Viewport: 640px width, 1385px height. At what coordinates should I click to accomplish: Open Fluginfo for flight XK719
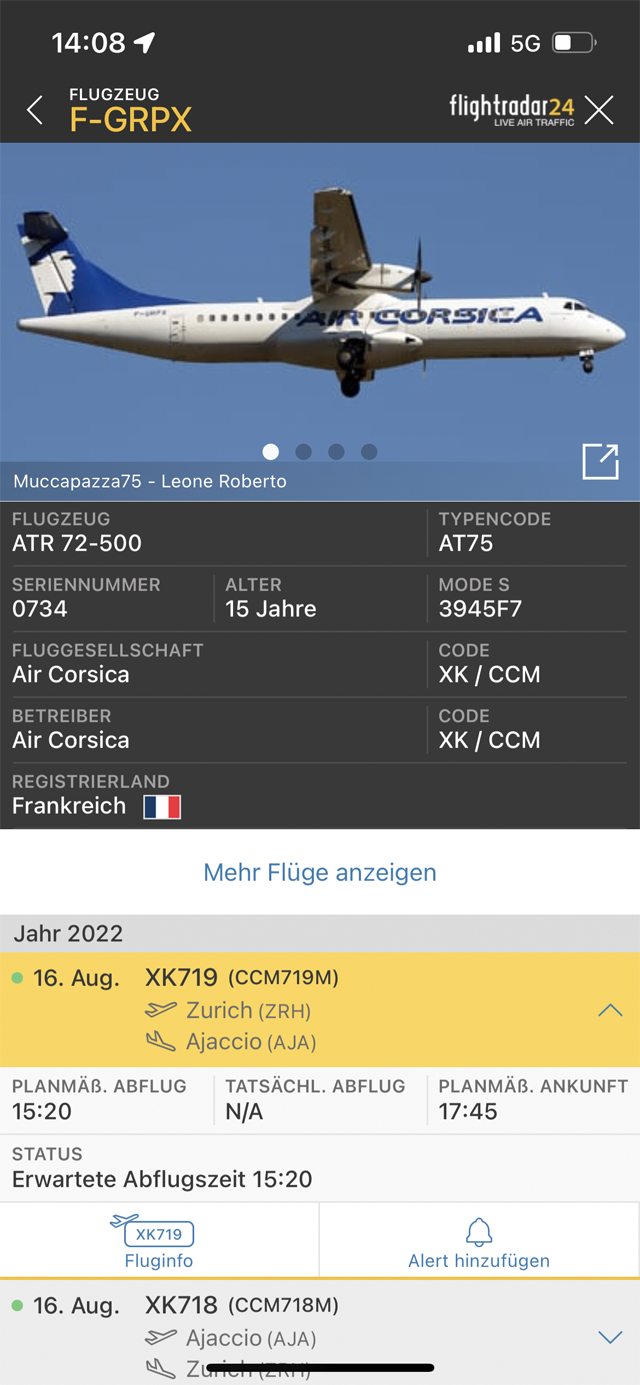pyautogui.click(x=159, y=1241)
